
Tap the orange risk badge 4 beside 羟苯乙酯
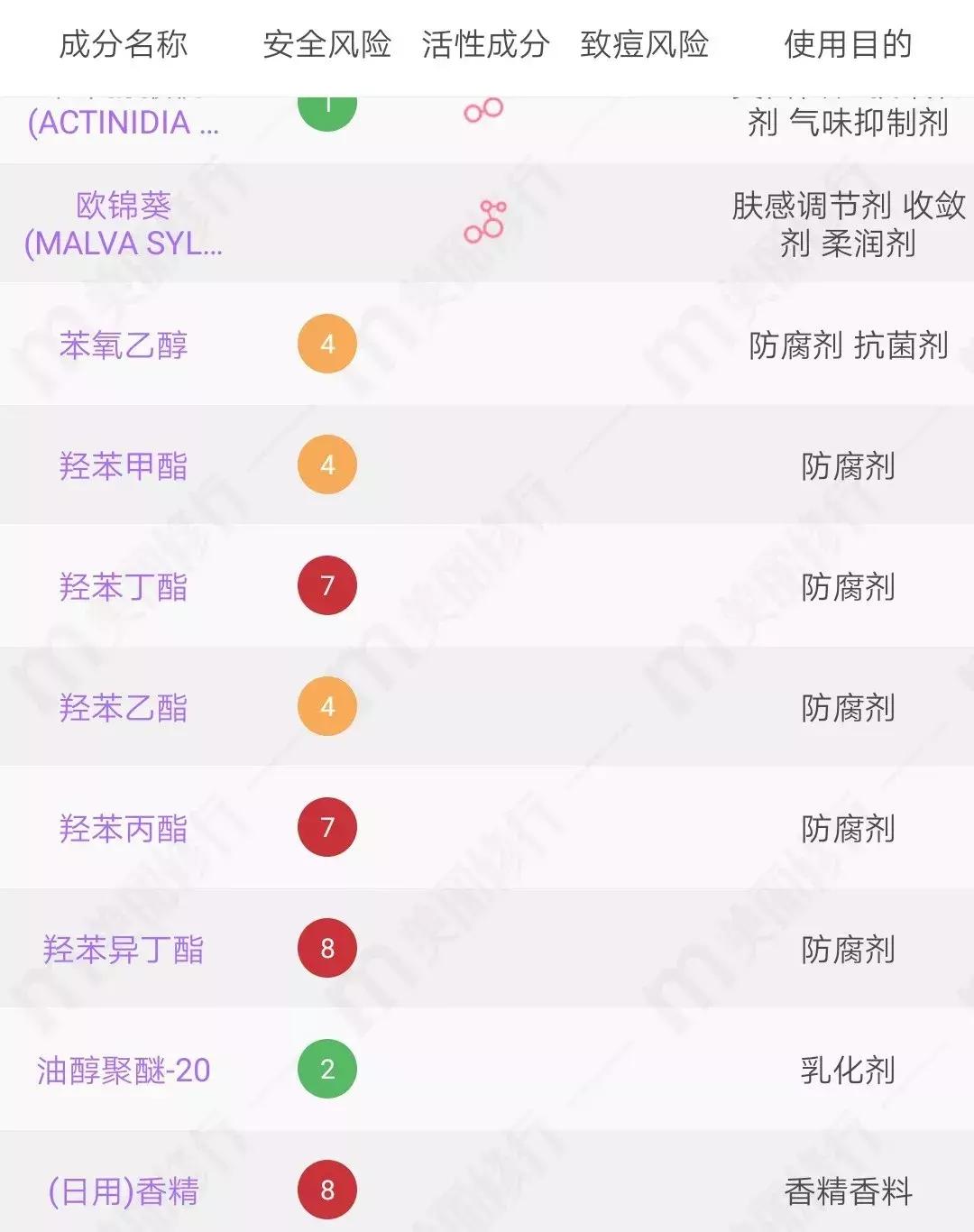327,707
